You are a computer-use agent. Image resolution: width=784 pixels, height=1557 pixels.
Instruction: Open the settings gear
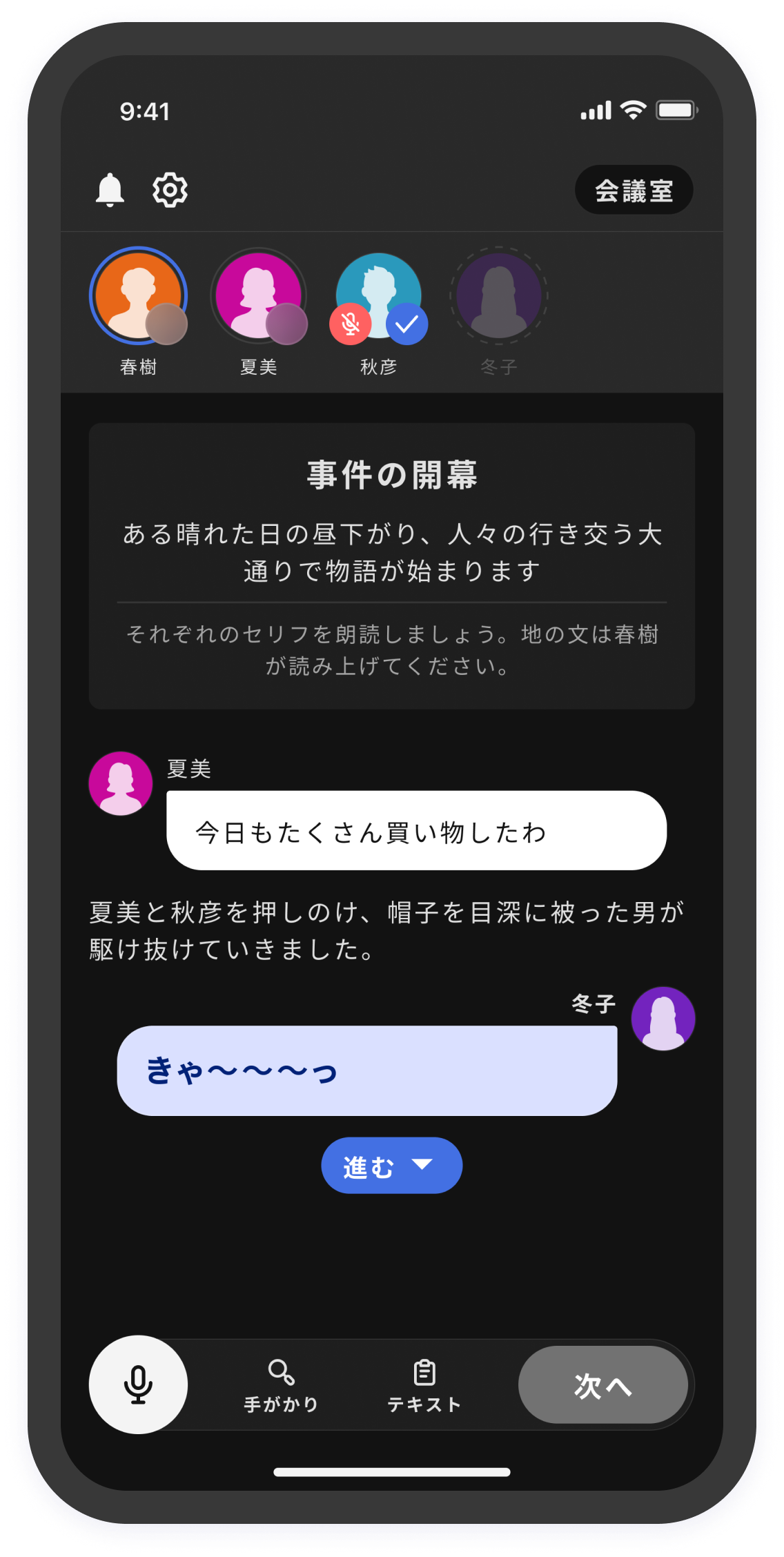point(170,190)
